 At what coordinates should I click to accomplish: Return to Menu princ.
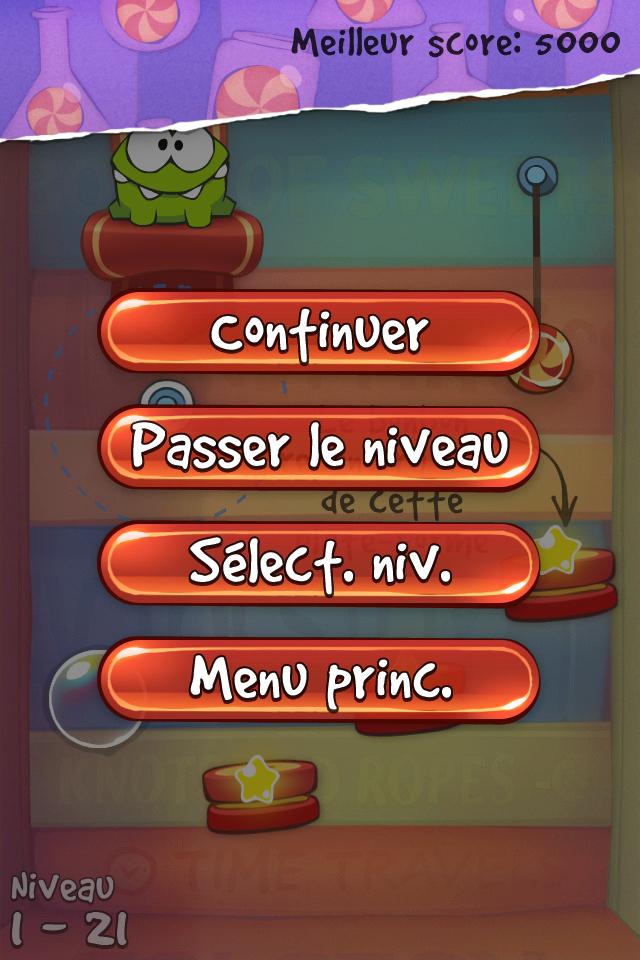pos(319,679)
